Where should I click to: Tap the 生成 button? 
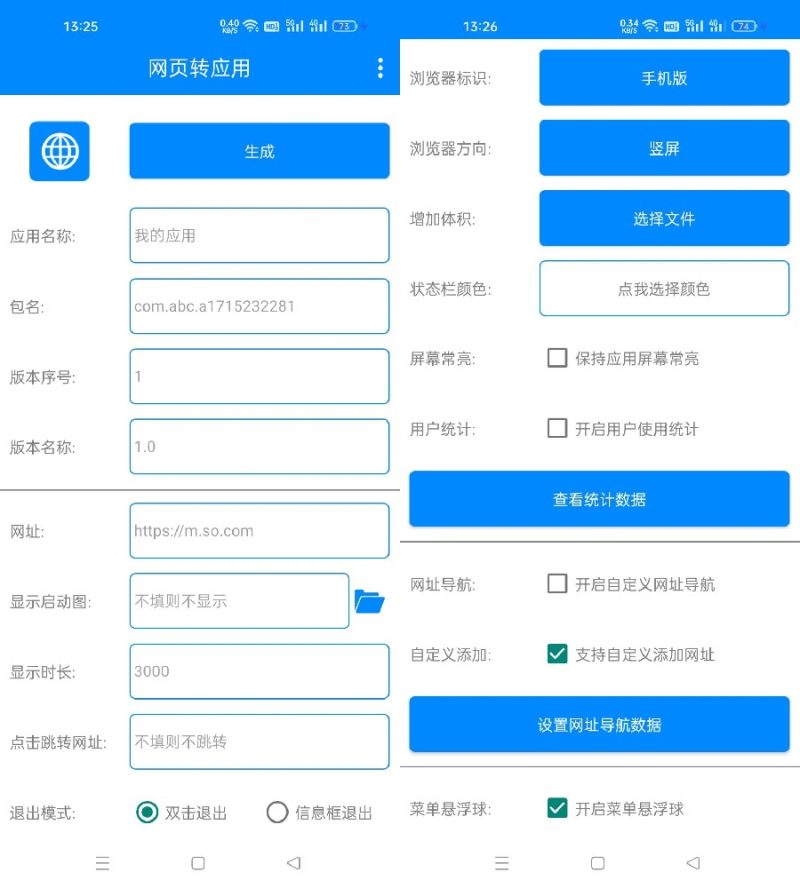pyautogui.click(x=259, y=151)
